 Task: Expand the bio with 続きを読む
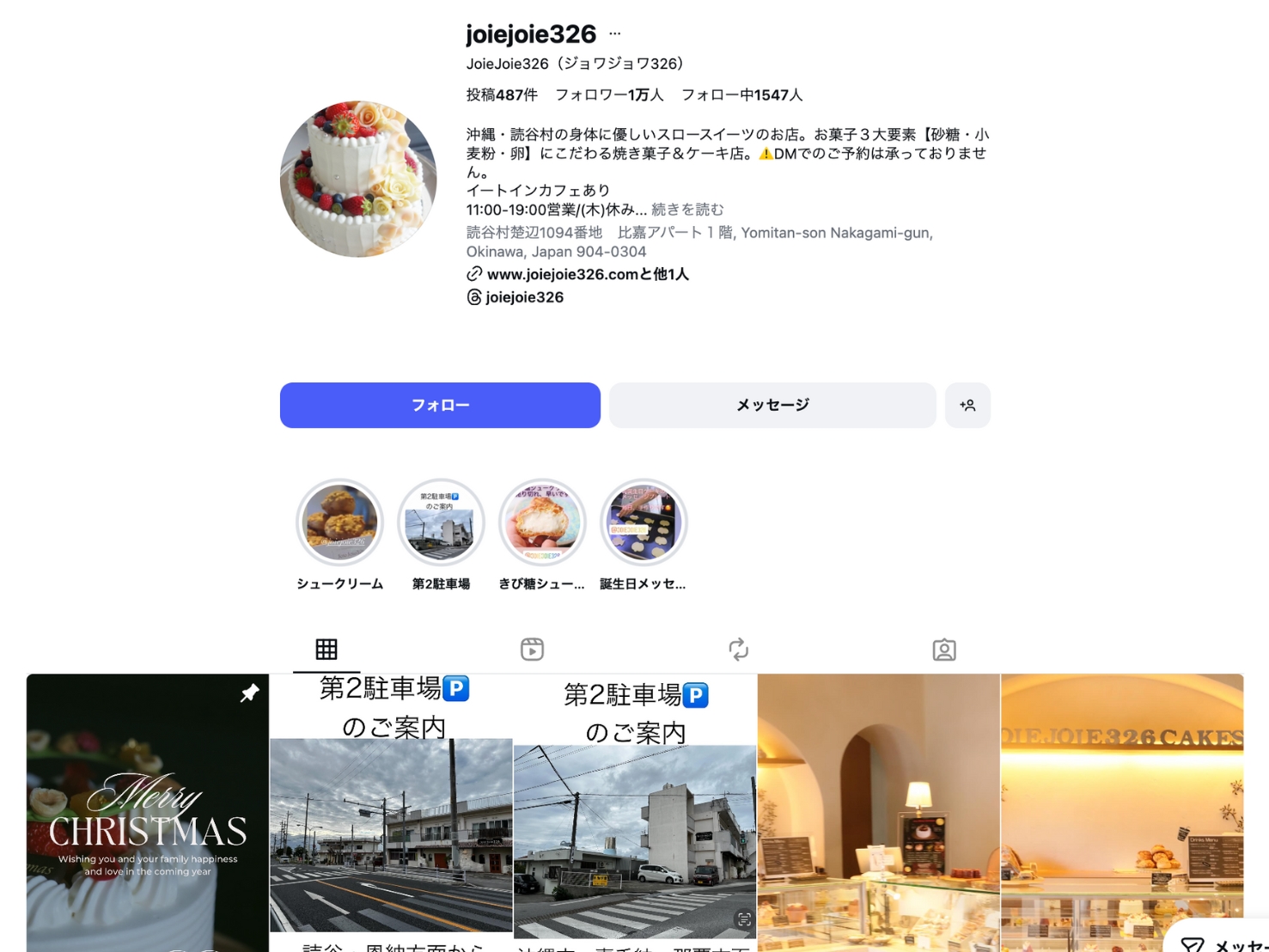click(687, 210)
